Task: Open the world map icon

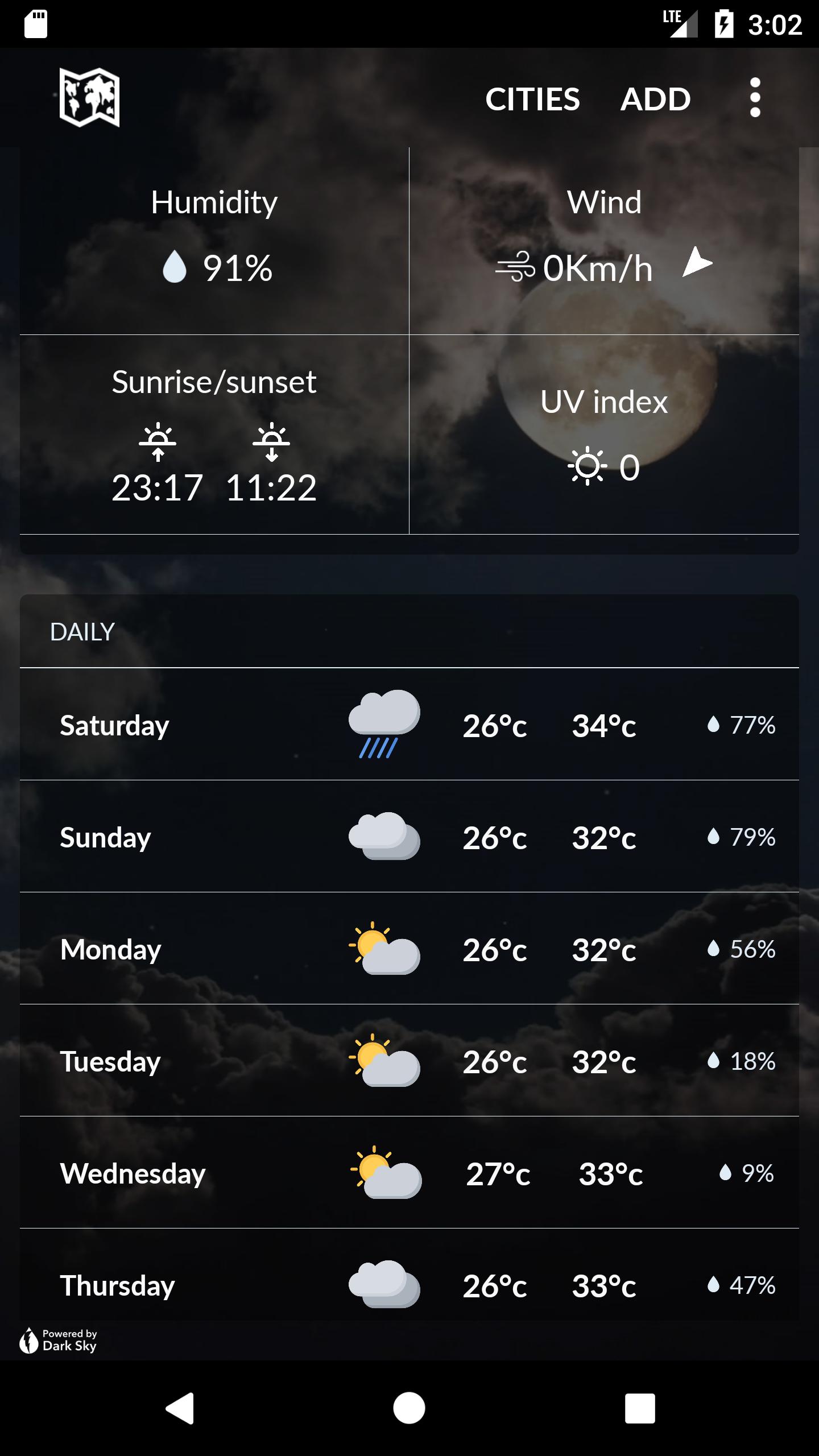Action: point(89,98)
